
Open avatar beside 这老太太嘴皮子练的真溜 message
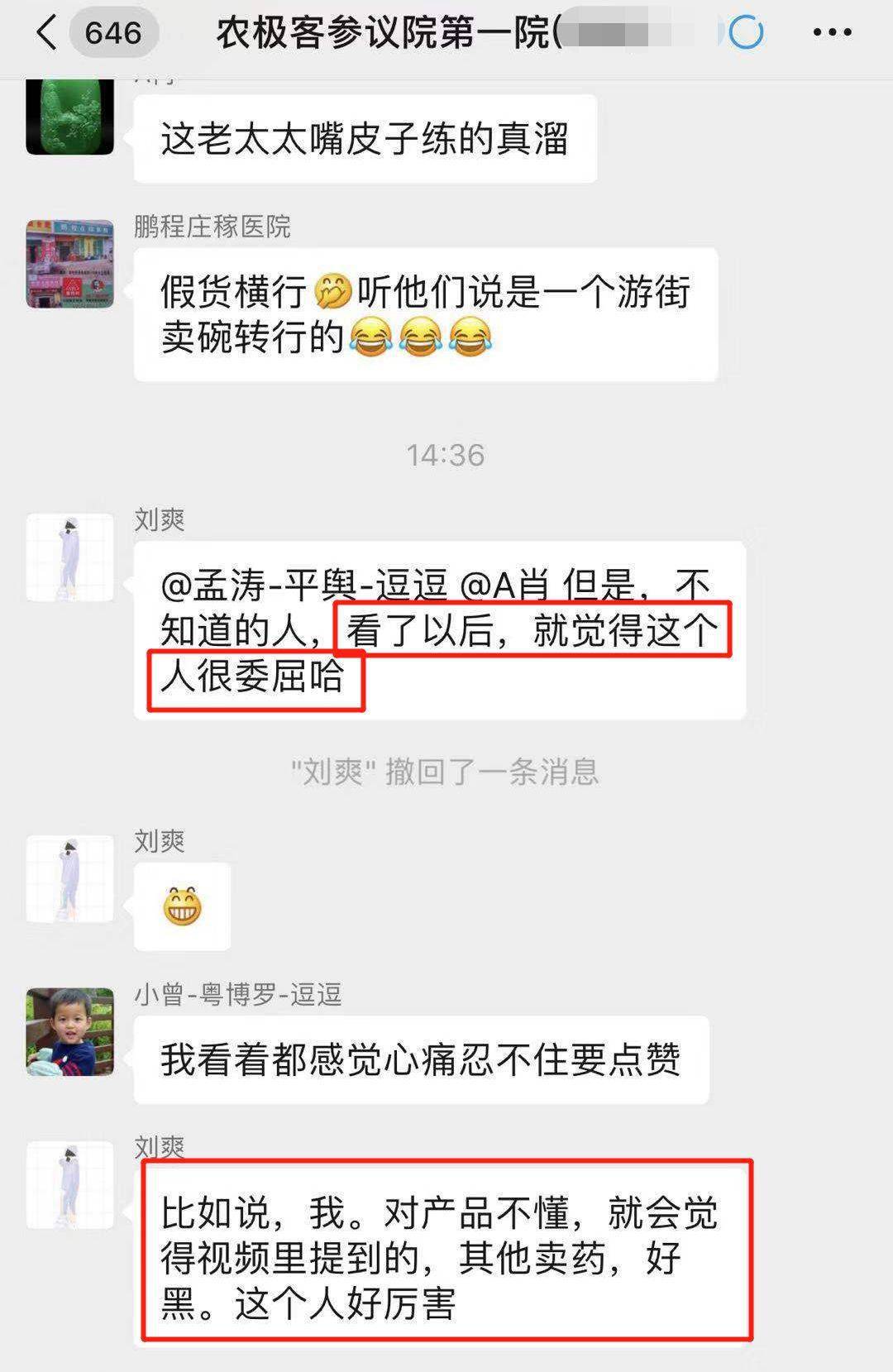pyautogui.click(x=69, y=117)
